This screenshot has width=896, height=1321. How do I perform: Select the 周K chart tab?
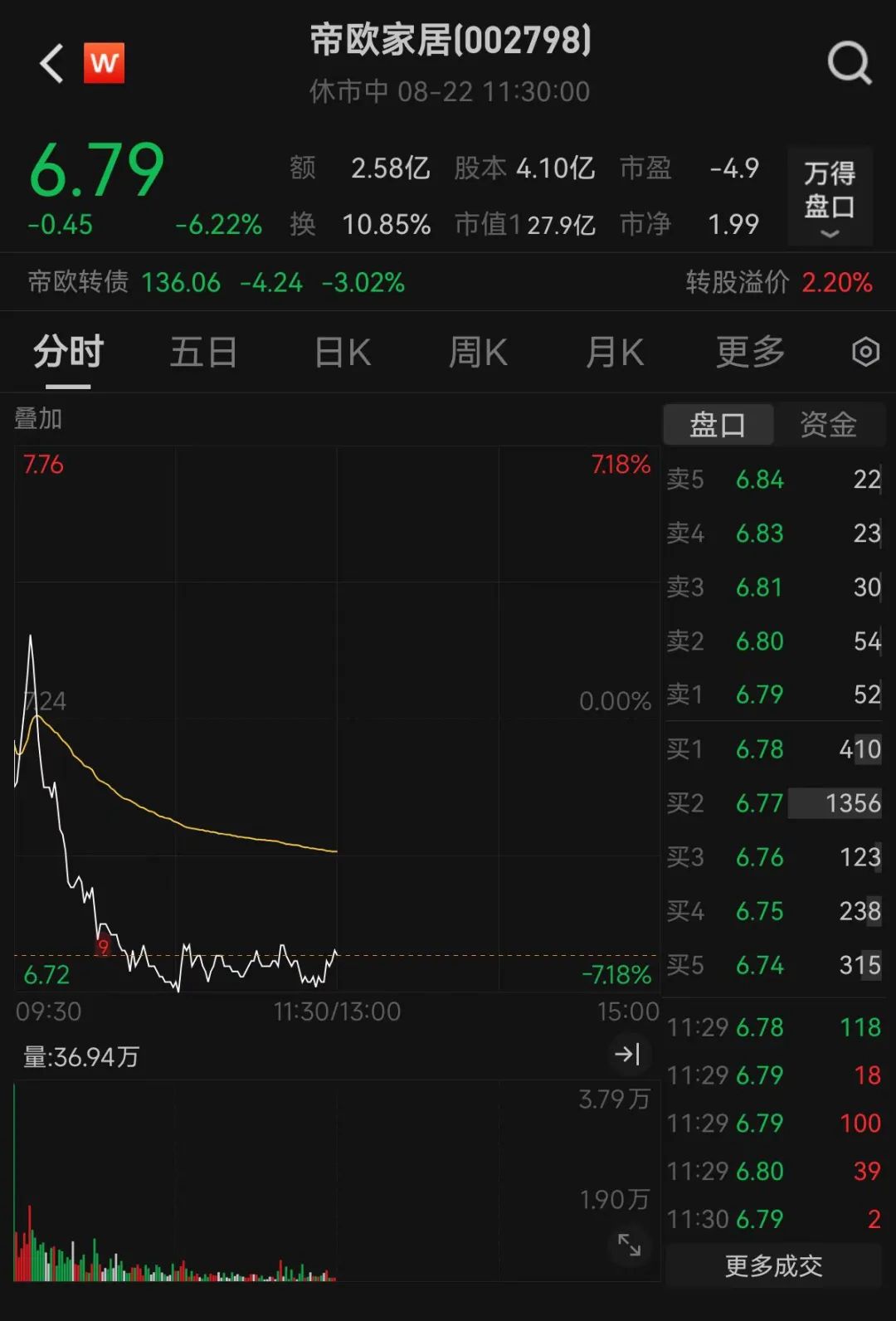click(x=478, y=353)
